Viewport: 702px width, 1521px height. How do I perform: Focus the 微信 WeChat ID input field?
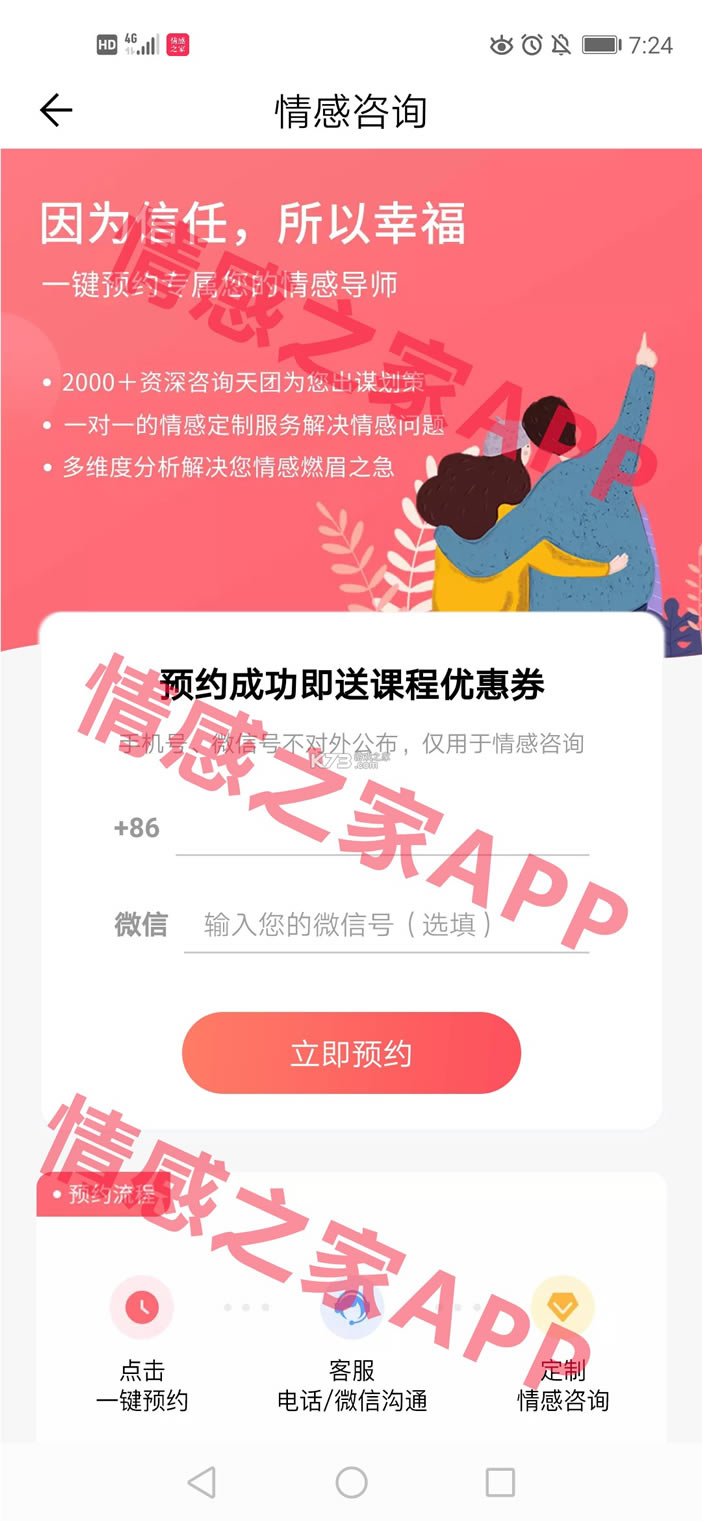click(x=386, y=925)
